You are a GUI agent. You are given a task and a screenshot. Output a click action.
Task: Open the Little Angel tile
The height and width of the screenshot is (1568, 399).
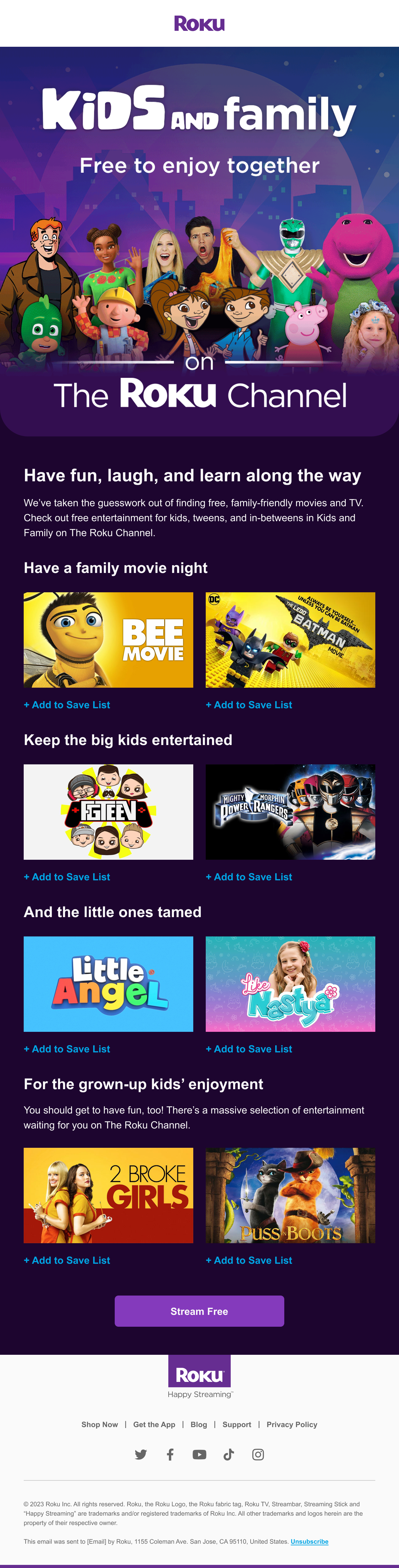point(108,984)
